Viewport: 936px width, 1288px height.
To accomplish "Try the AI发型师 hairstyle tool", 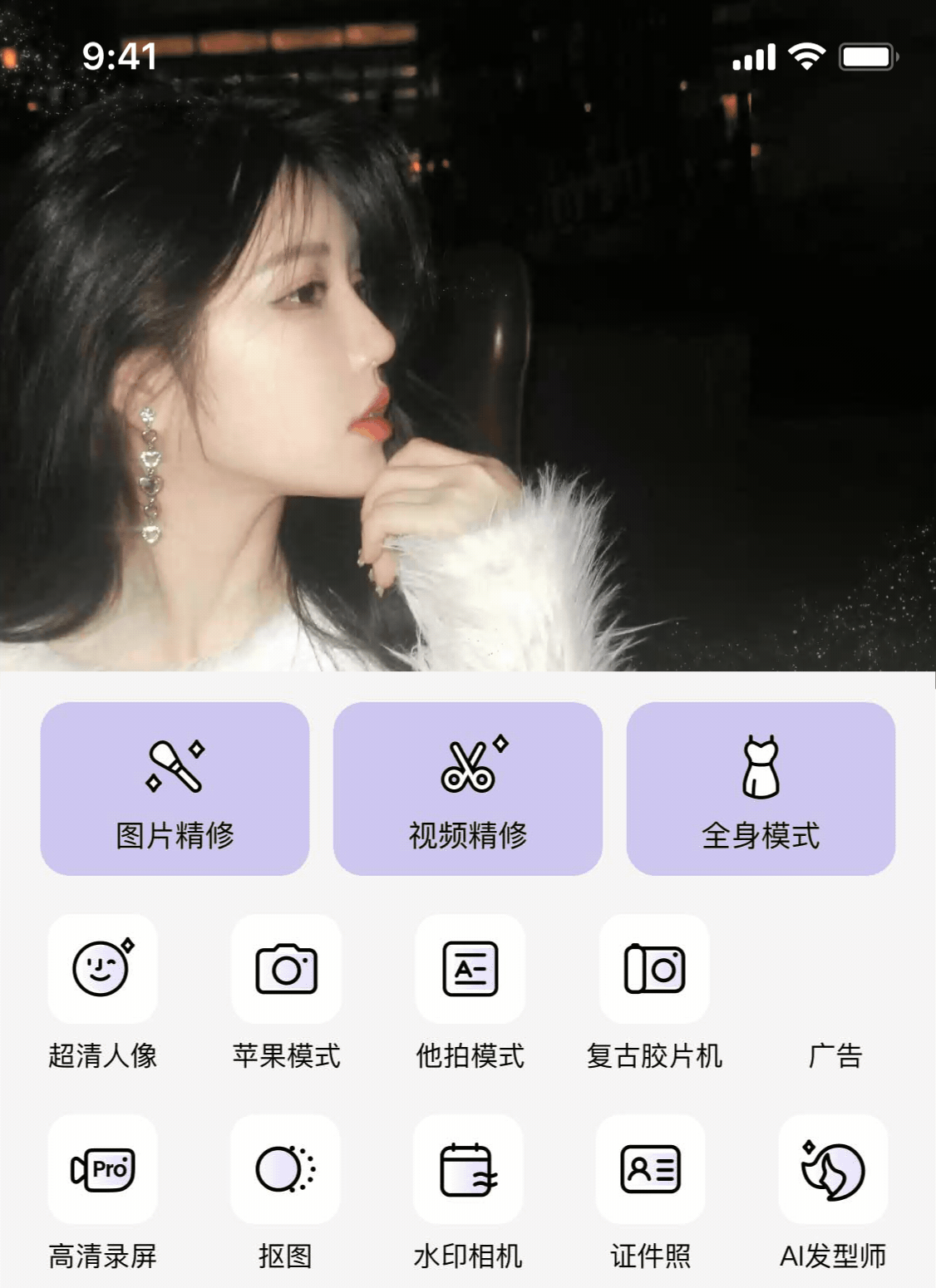I will pyautogui.click(x=833, y=1169).
